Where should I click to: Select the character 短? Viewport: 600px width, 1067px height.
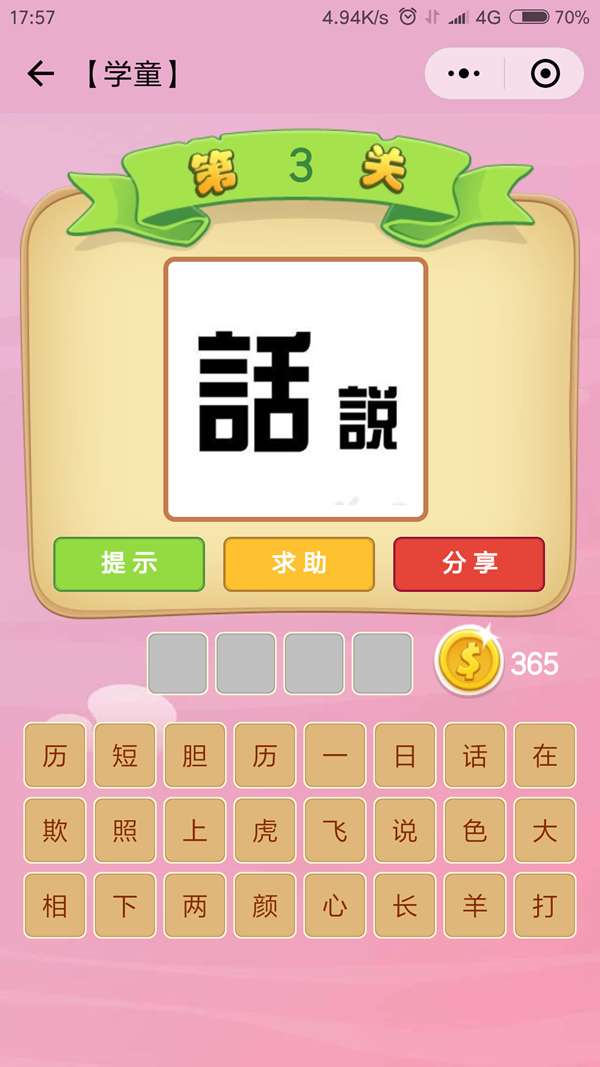tap(125, 755)
